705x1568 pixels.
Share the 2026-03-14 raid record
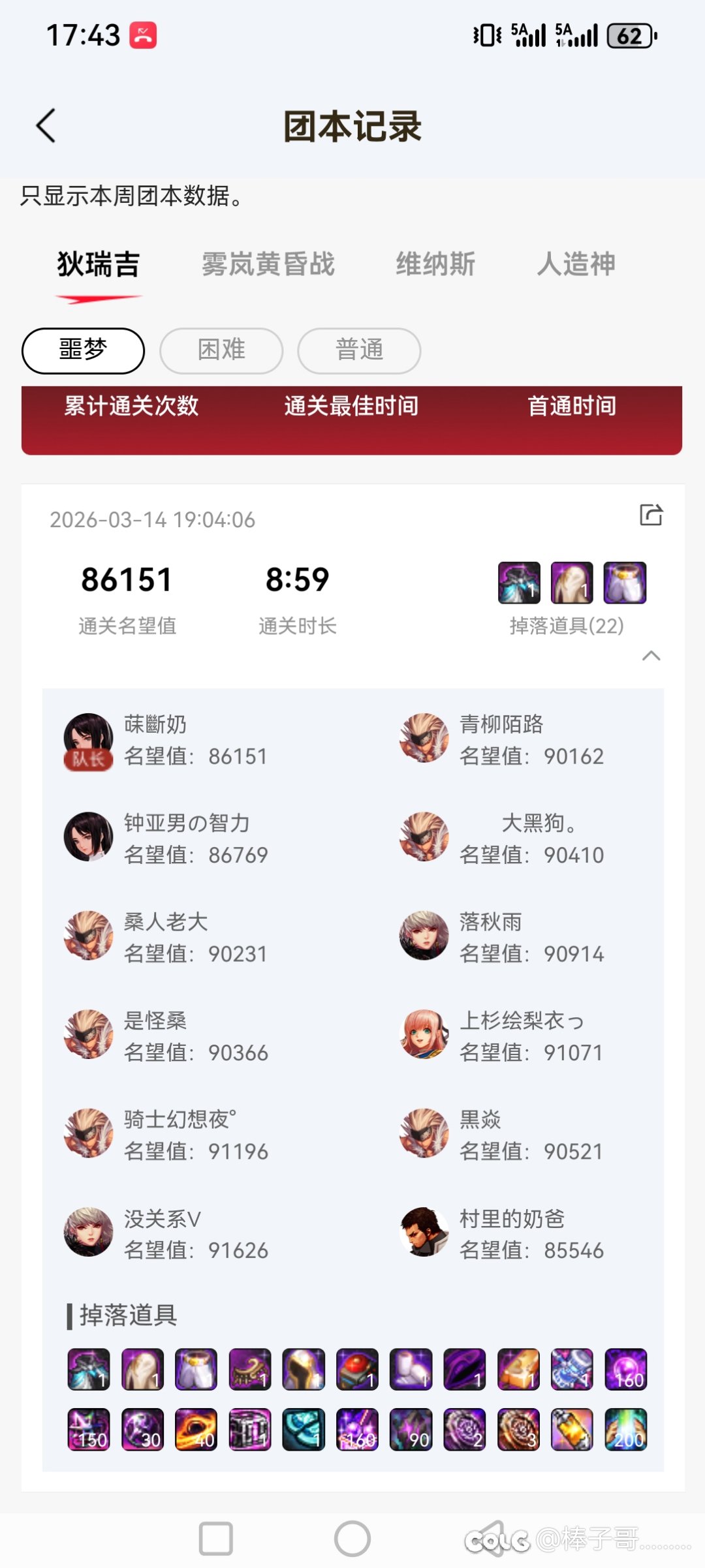click(651, 515)
